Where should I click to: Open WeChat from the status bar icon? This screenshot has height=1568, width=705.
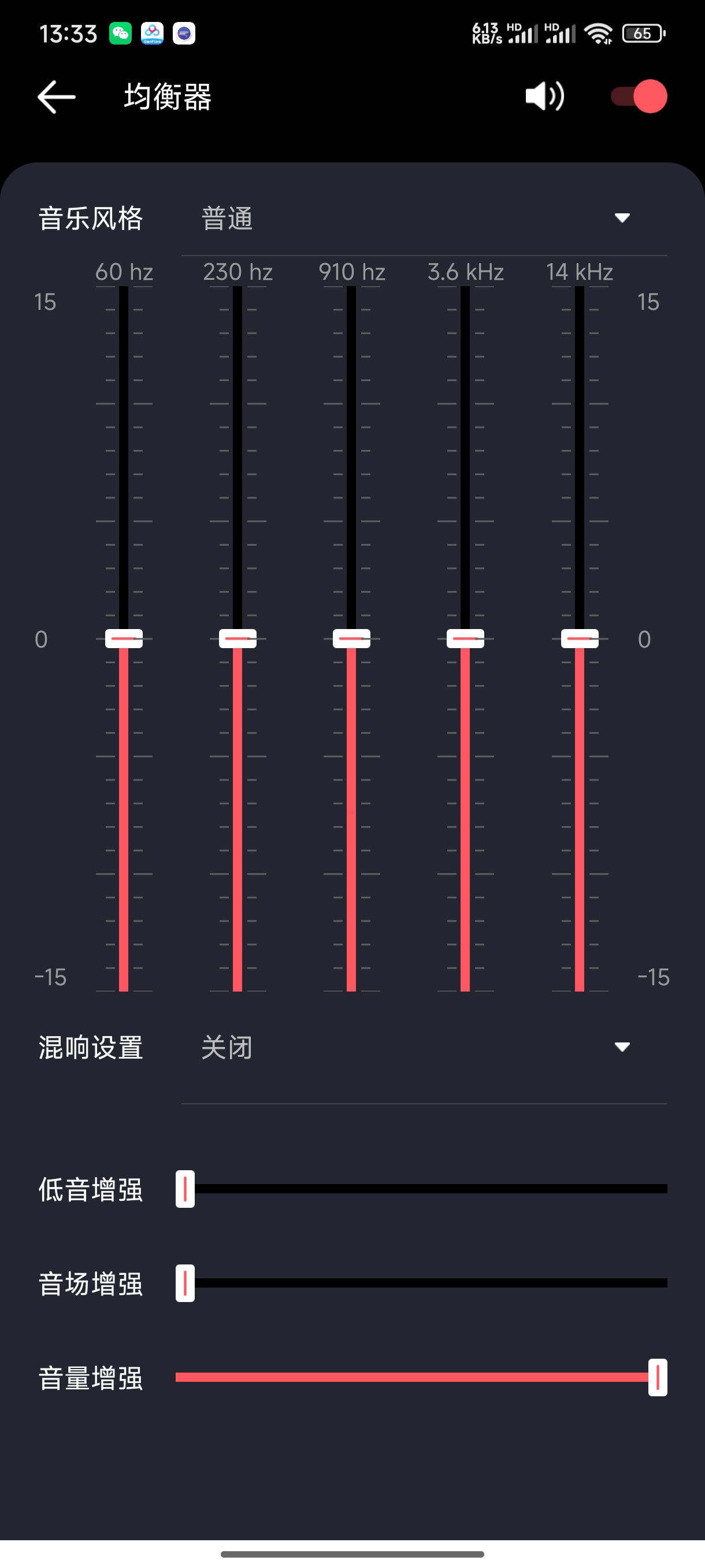121,34
